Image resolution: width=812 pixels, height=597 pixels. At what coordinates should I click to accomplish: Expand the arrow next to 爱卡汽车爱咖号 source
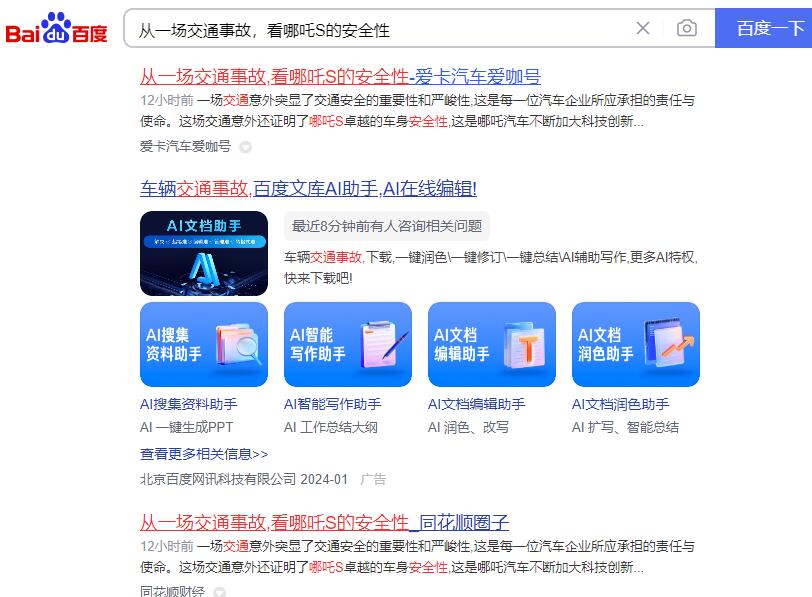pos(245,147)
